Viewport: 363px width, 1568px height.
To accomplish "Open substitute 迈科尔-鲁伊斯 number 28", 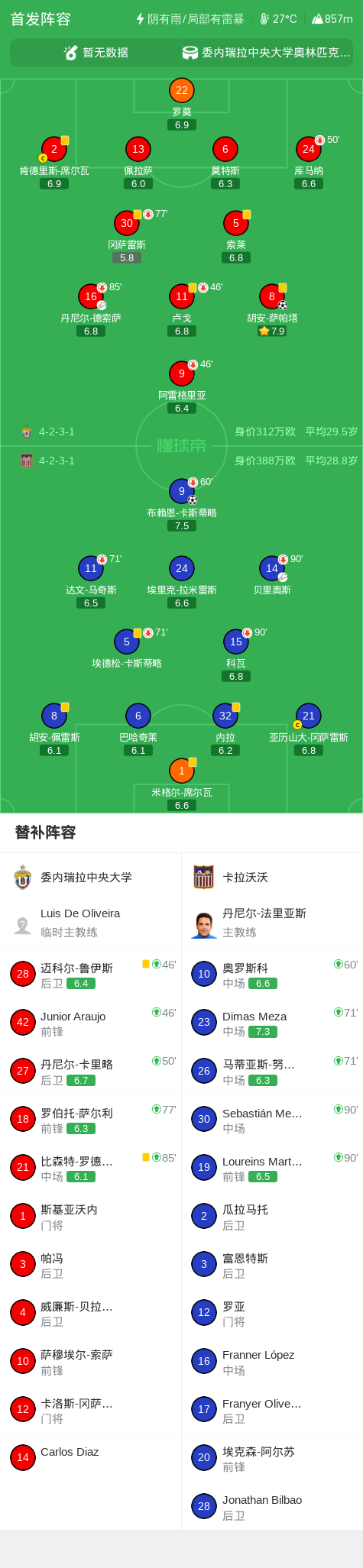I will [x=91, y=974].
